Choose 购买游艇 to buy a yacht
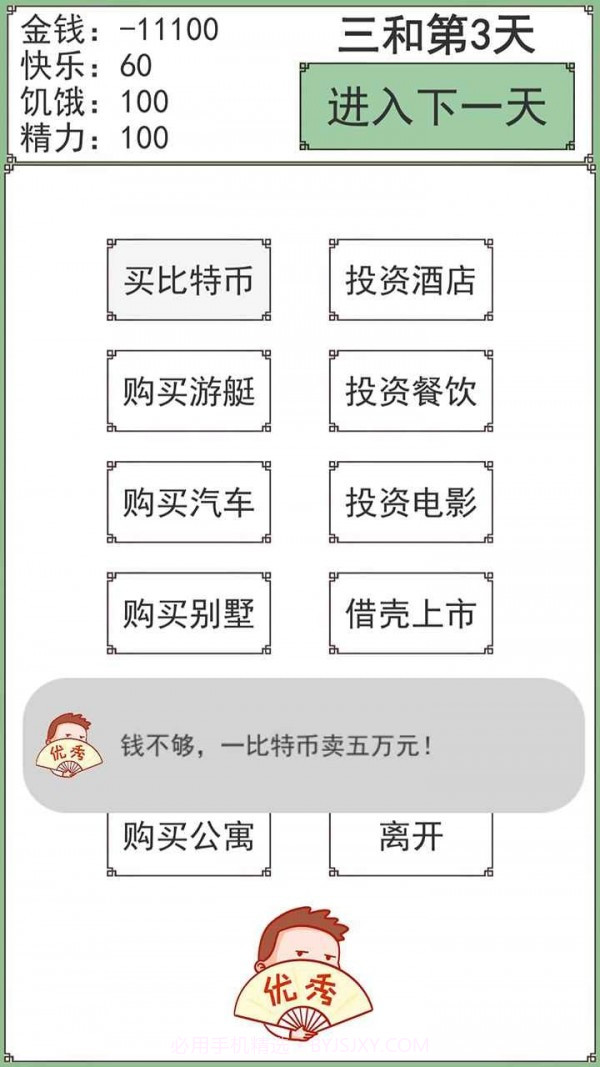 coord(188,391)
